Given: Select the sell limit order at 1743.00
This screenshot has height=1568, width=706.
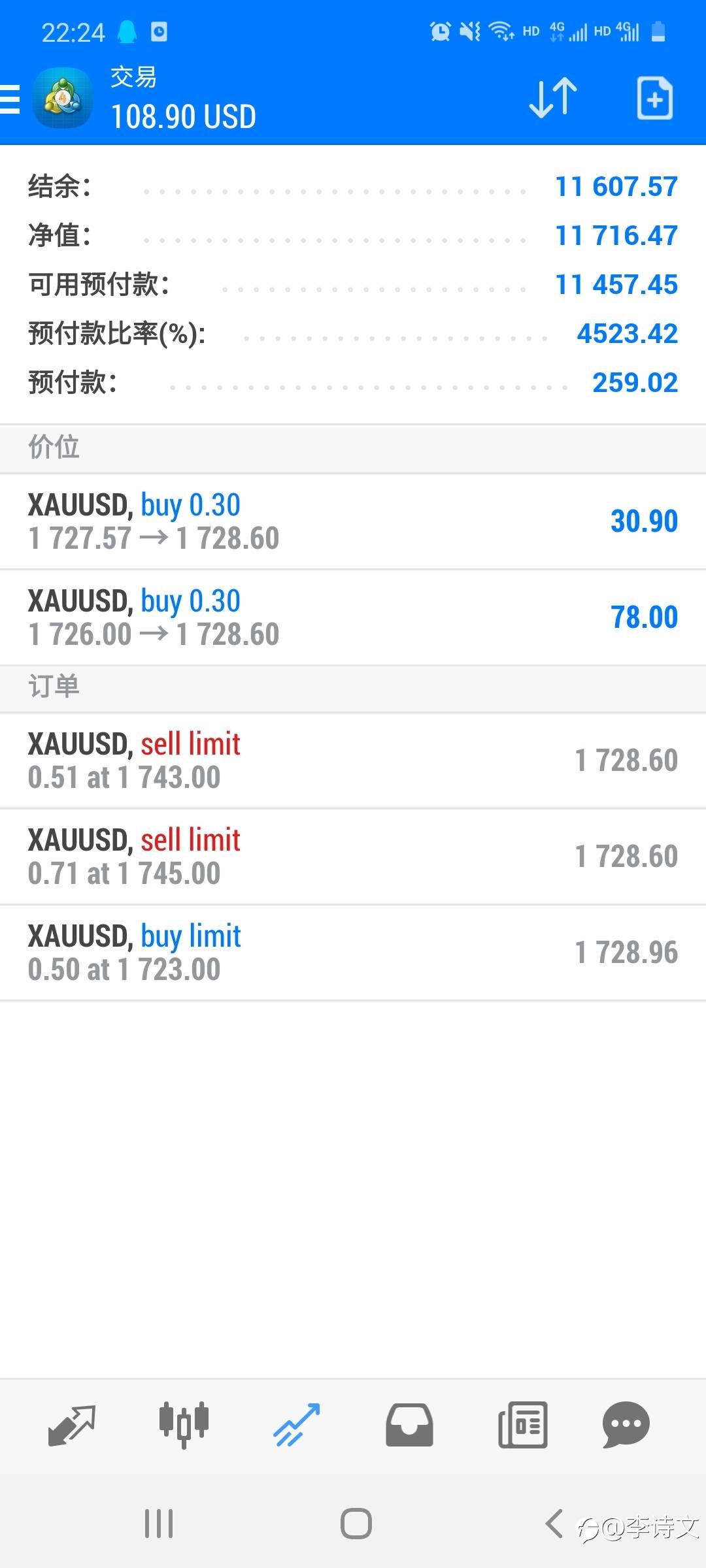Looking at the screenshot, I should point(353,760).
